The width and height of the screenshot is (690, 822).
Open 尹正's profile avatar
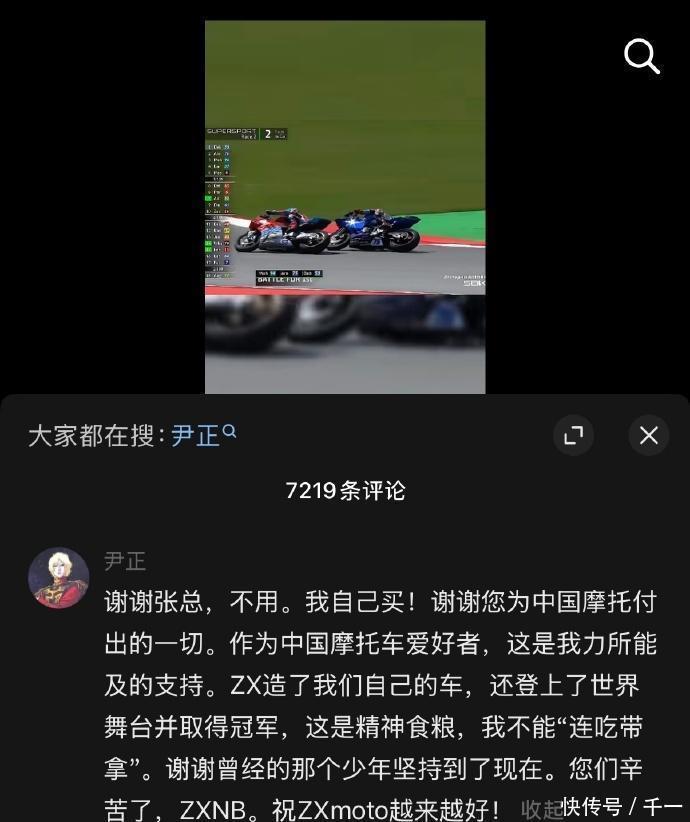pos(58,577)
